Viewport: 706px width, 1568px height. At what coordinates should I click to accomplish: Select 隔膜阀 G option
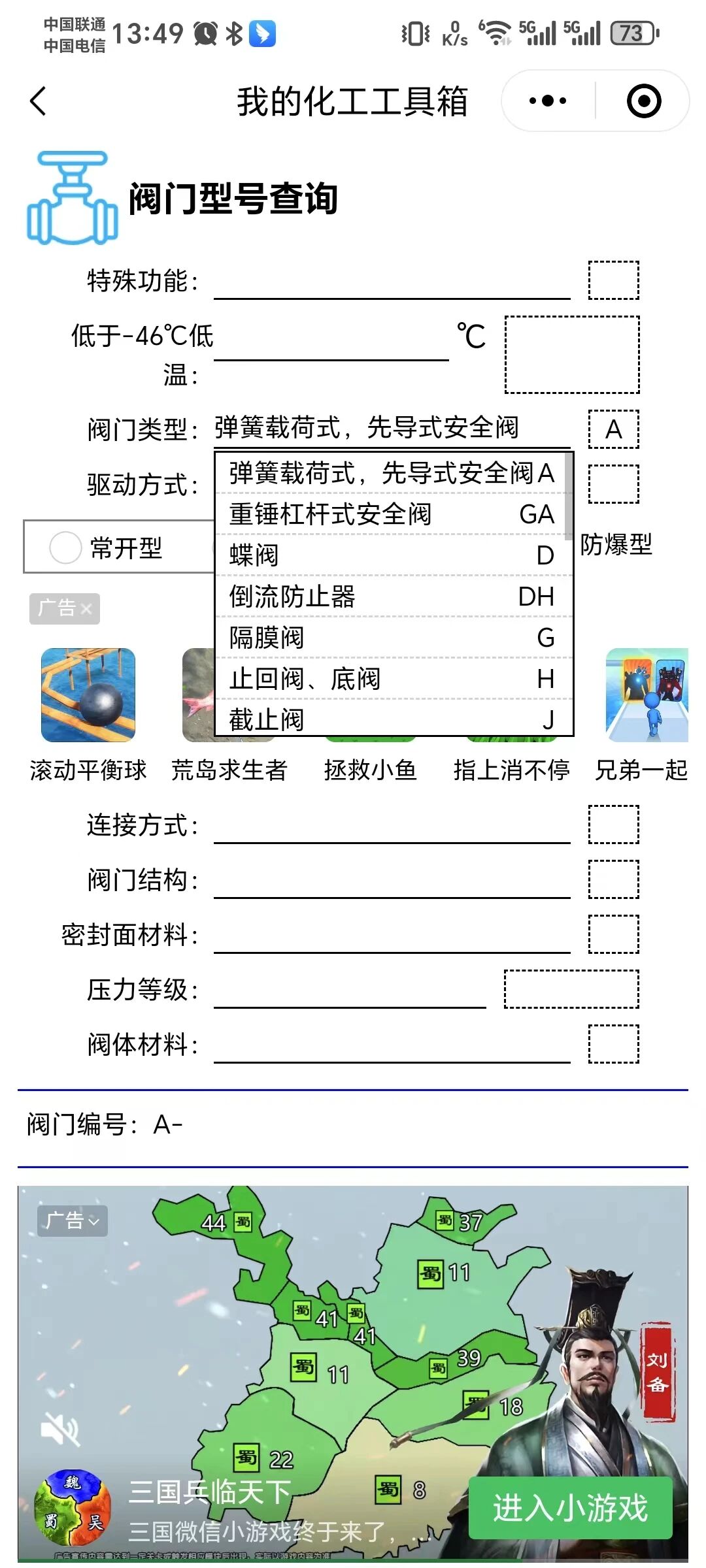391,638
